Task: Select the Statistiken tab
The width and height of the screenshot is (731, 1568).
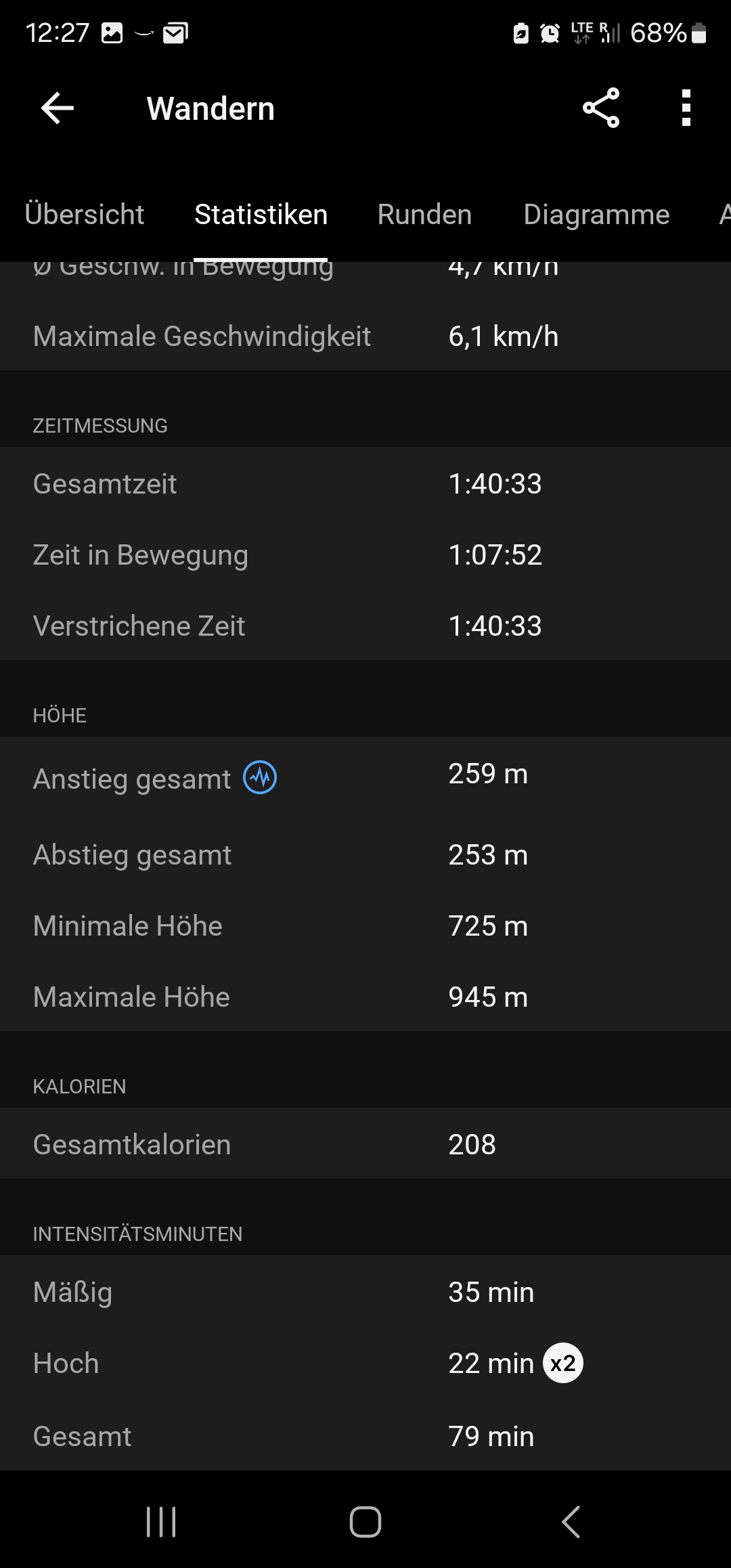Action: pos(261,215)
